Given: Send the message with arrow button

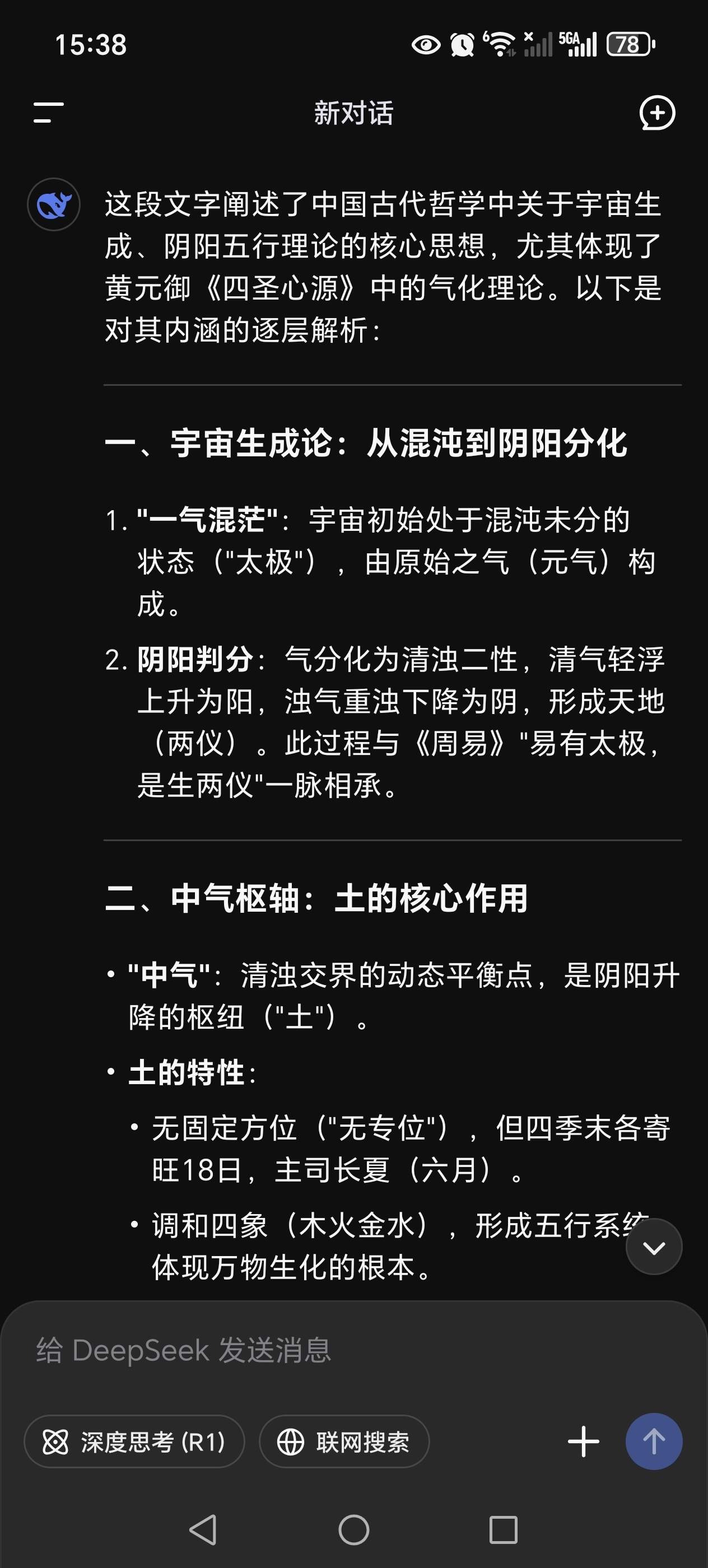Looking at the screenshot, I should (654, 1442).
